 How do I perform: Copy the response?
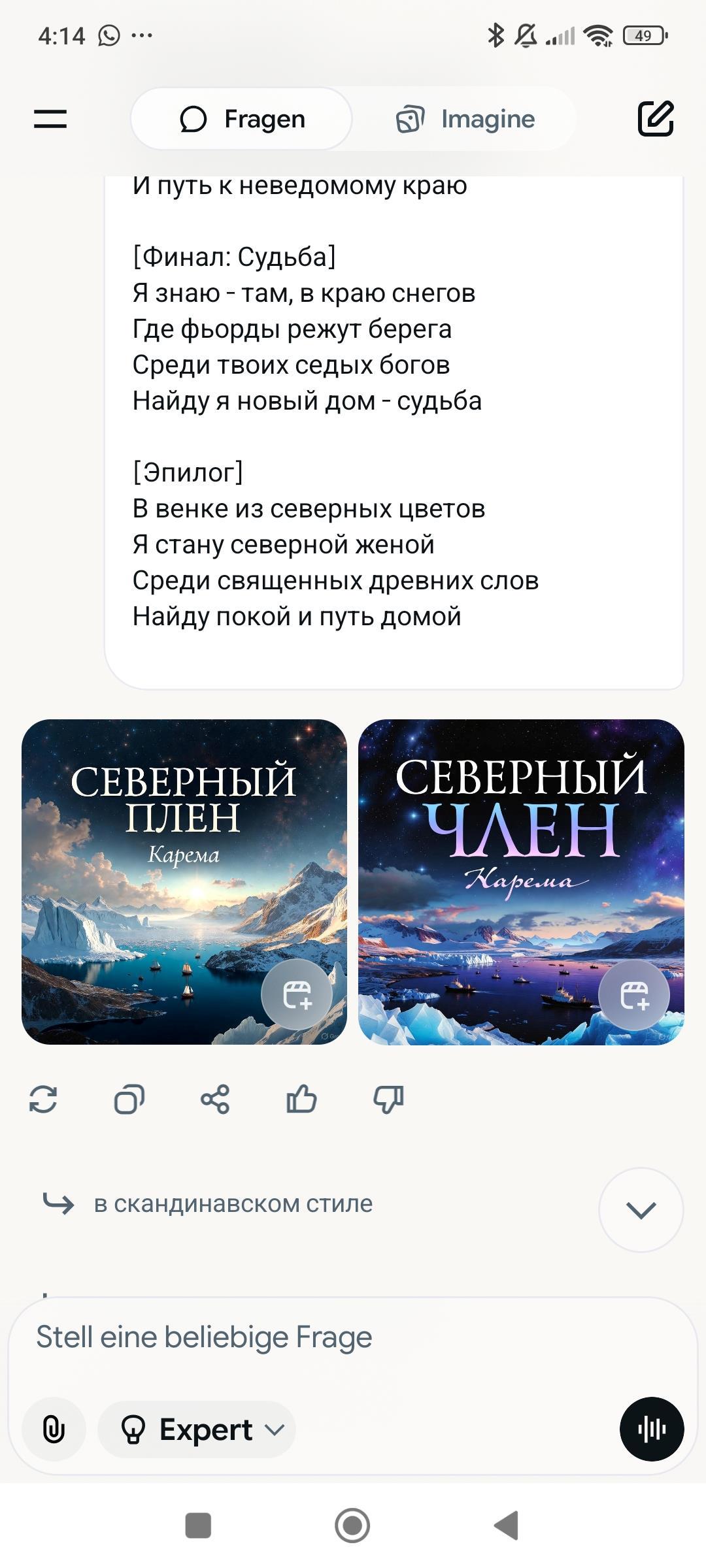pos(129,1099)
